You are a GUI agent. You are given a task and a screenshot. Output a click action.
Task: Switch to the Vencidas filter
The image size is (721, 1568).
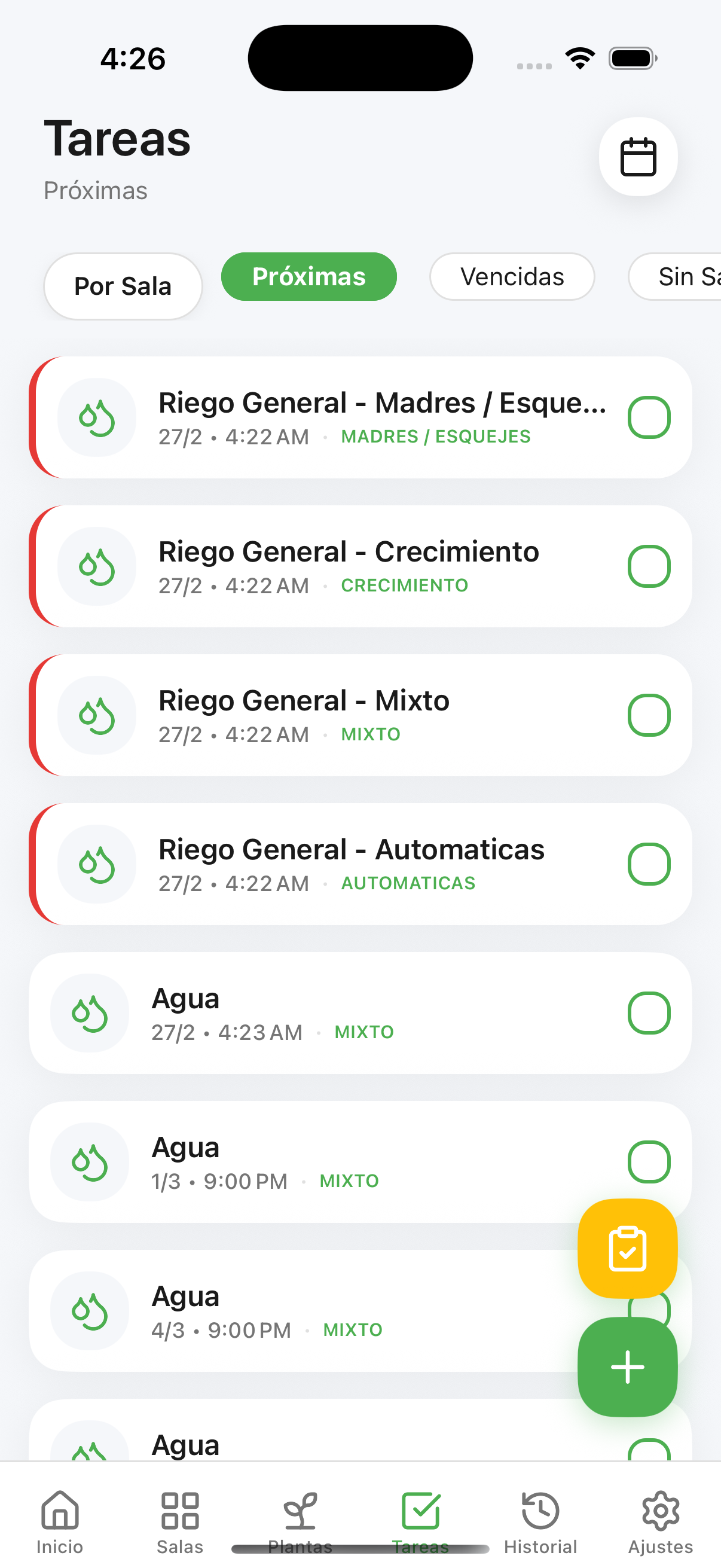pyautogui.click(x=512, y=277)
